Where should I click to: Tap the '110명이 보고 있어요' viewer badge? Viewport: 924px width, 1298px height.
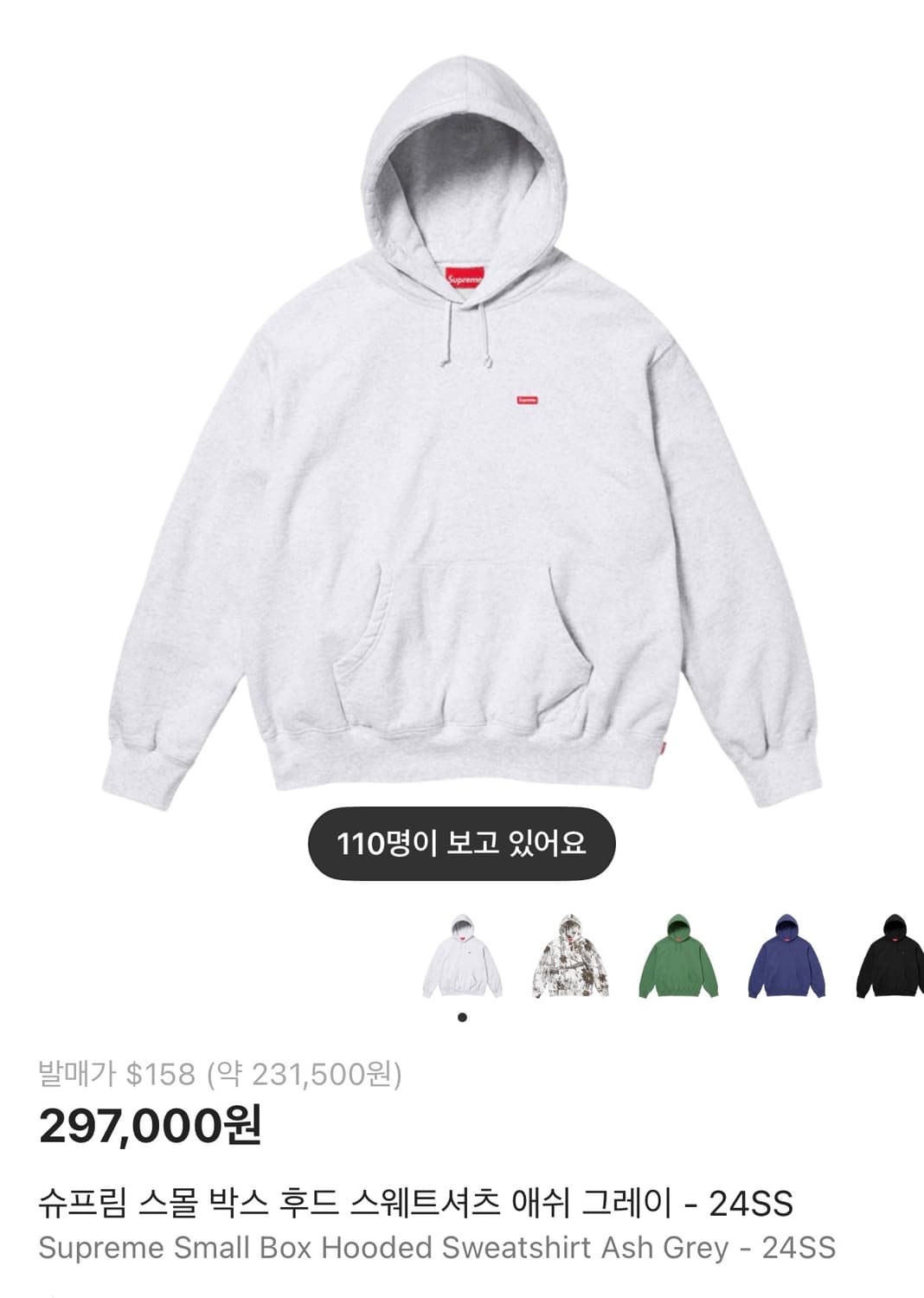461,844
